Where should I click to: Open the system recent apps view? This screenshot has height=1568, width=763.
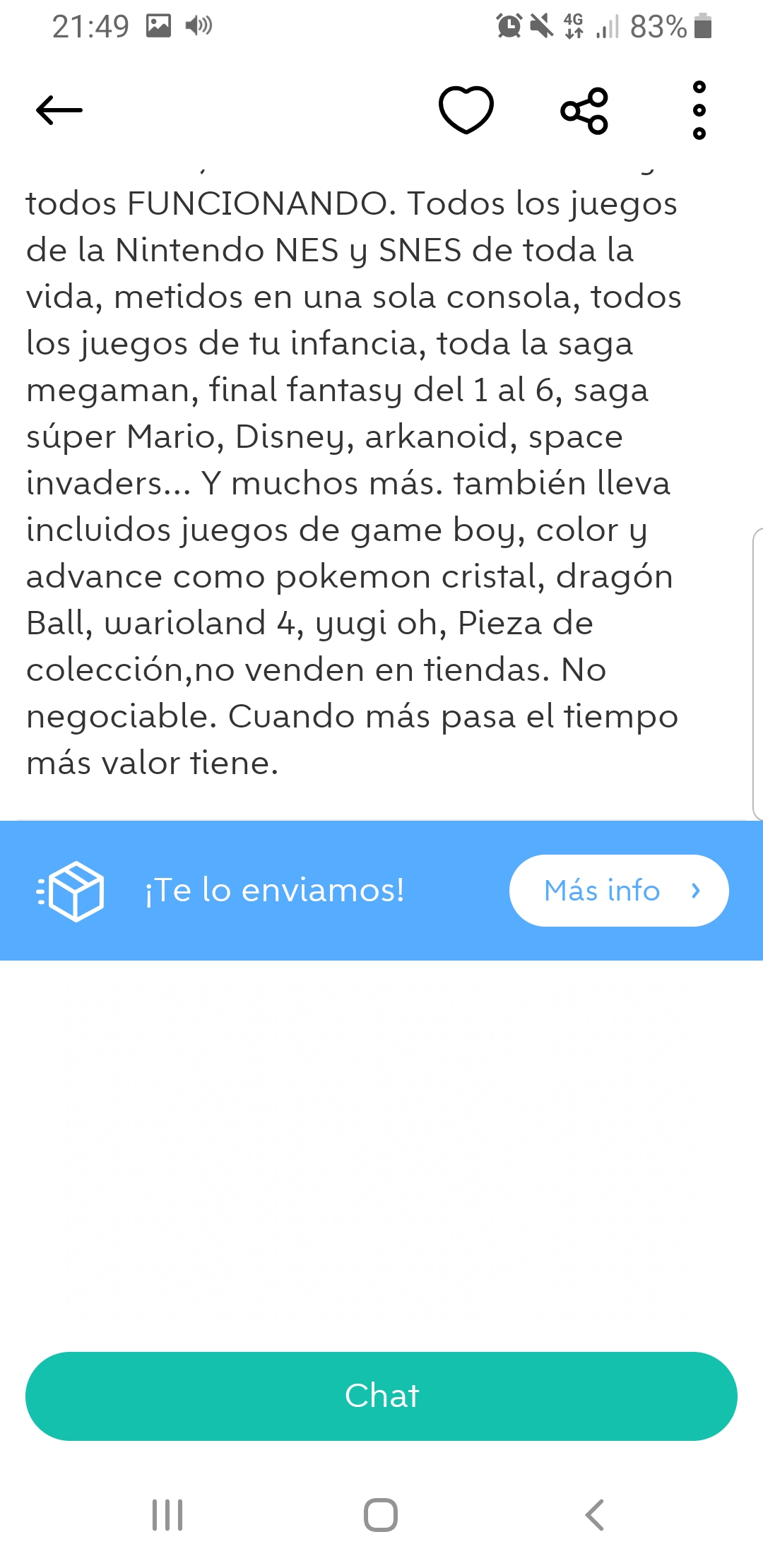(x=167, y=1515)
